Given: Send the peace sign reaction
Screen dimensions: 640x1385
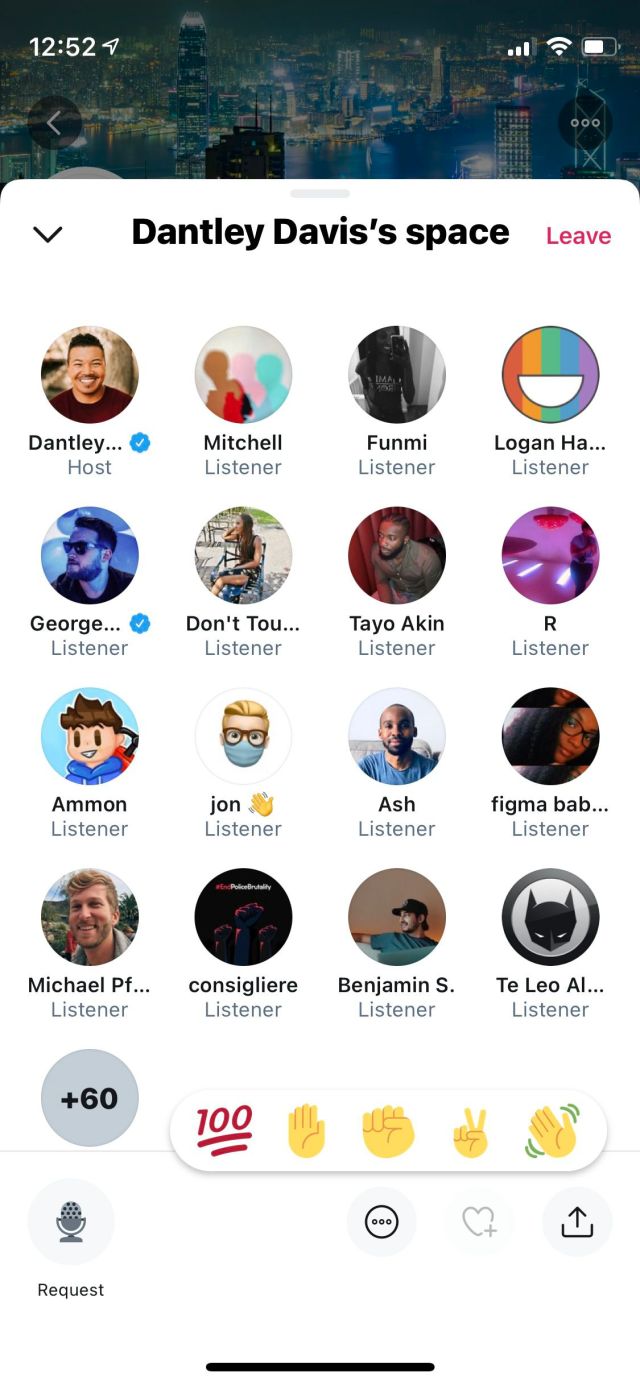Looking at the screenshot, I should [470, 1131].
